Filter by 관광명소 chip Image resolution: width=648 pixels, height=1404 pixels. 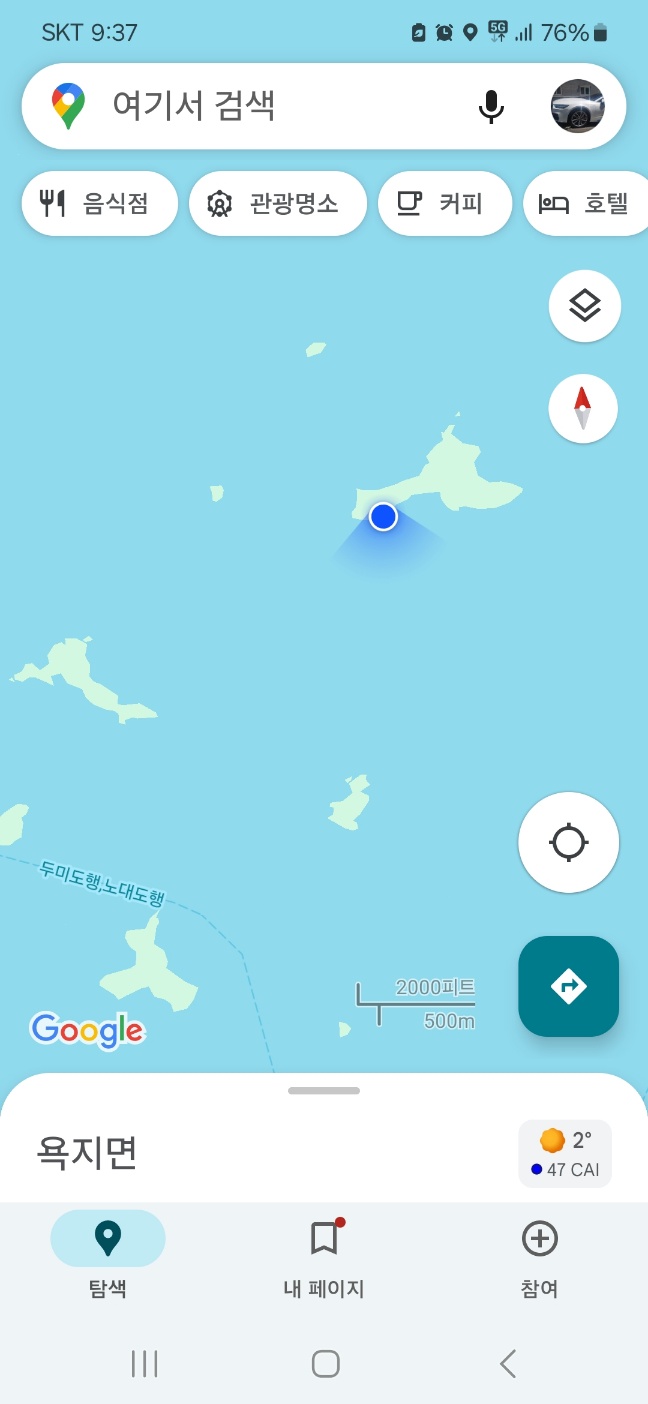(277, 204)
